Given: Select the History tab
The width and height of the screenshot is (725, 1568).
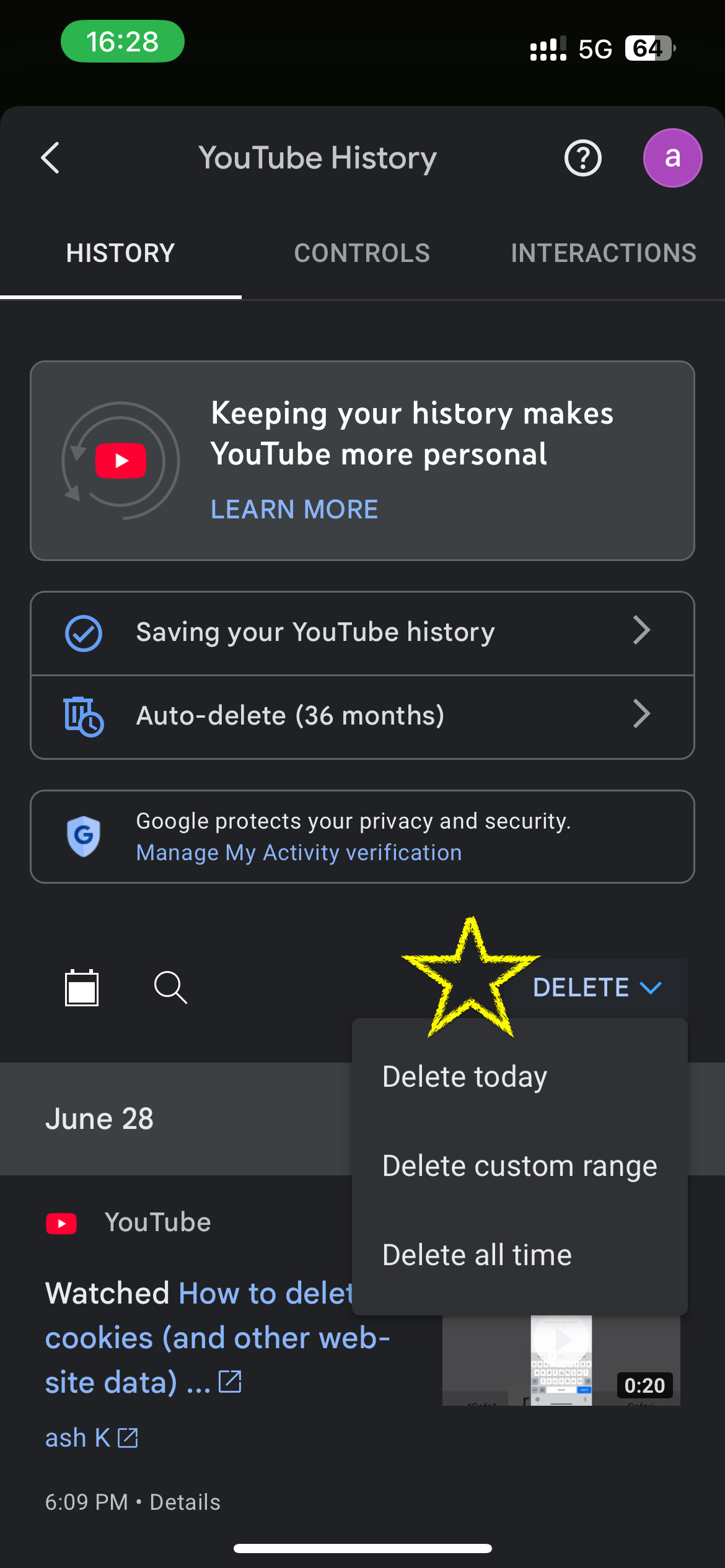Looking at the screenshot, I should pyautogui.click(x=121, y=253).
